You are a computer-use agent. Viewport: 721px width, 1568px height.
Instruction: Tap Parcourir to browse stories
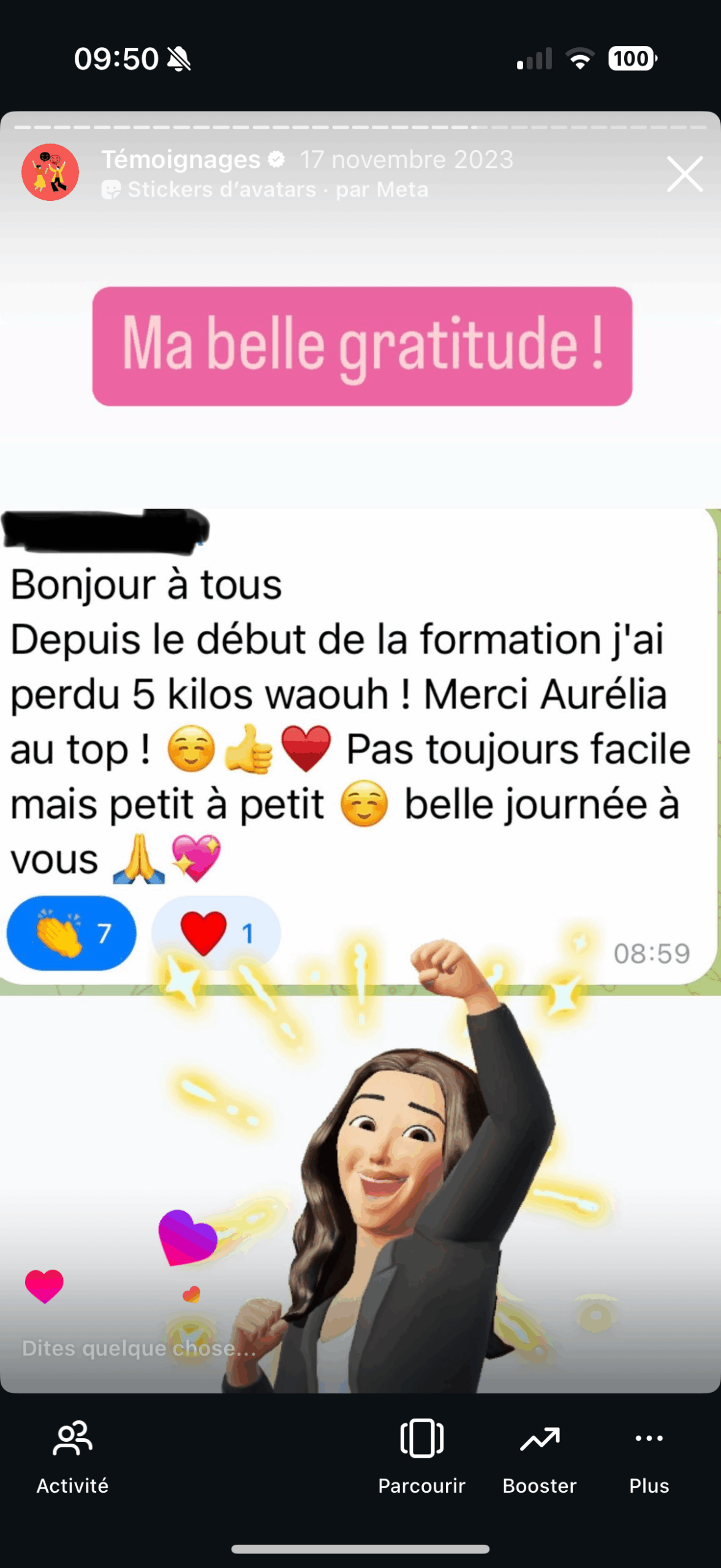[421, 1457]
